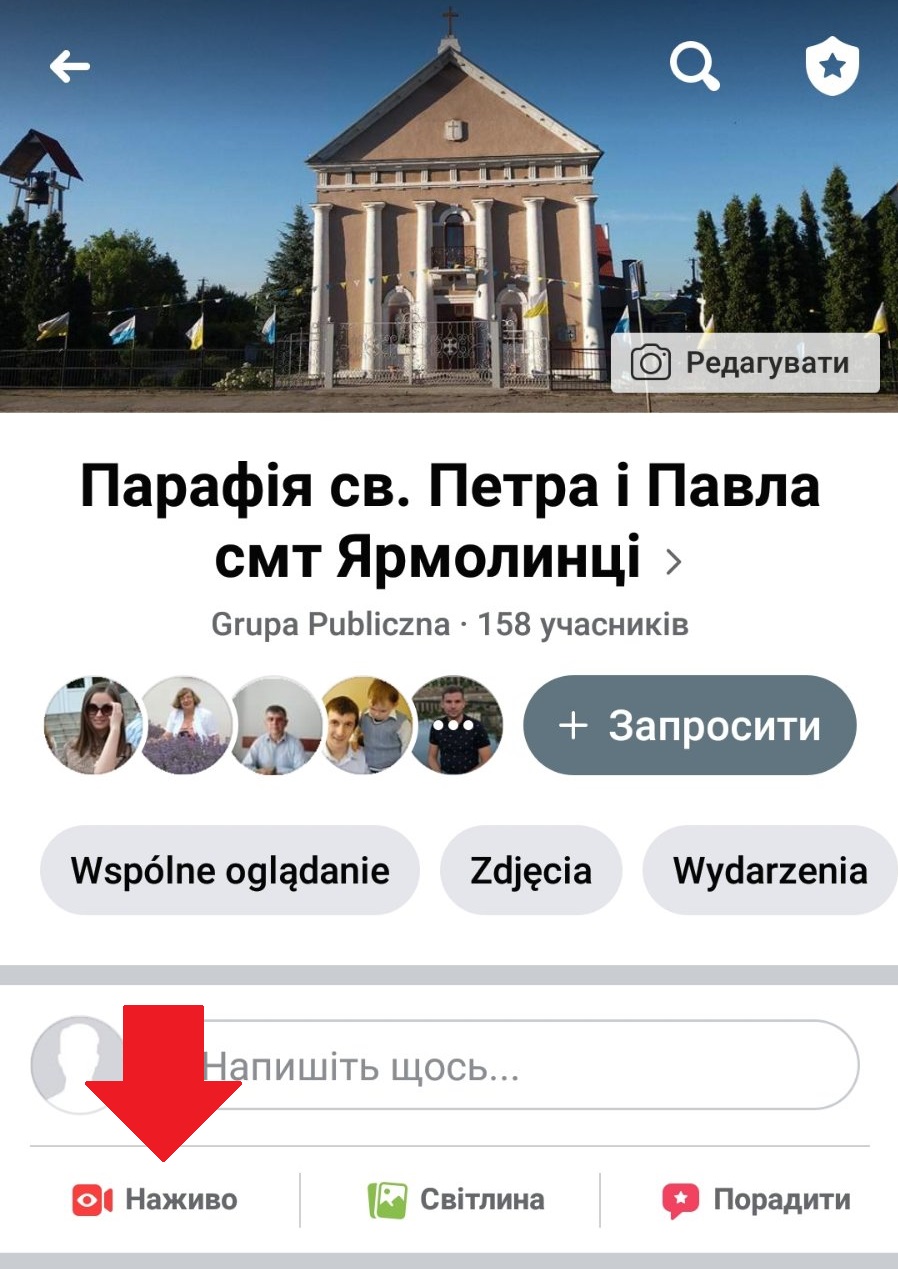Select the Zdjęcia chip
This screenshot has width=898, height=1269.
point(531,870)
